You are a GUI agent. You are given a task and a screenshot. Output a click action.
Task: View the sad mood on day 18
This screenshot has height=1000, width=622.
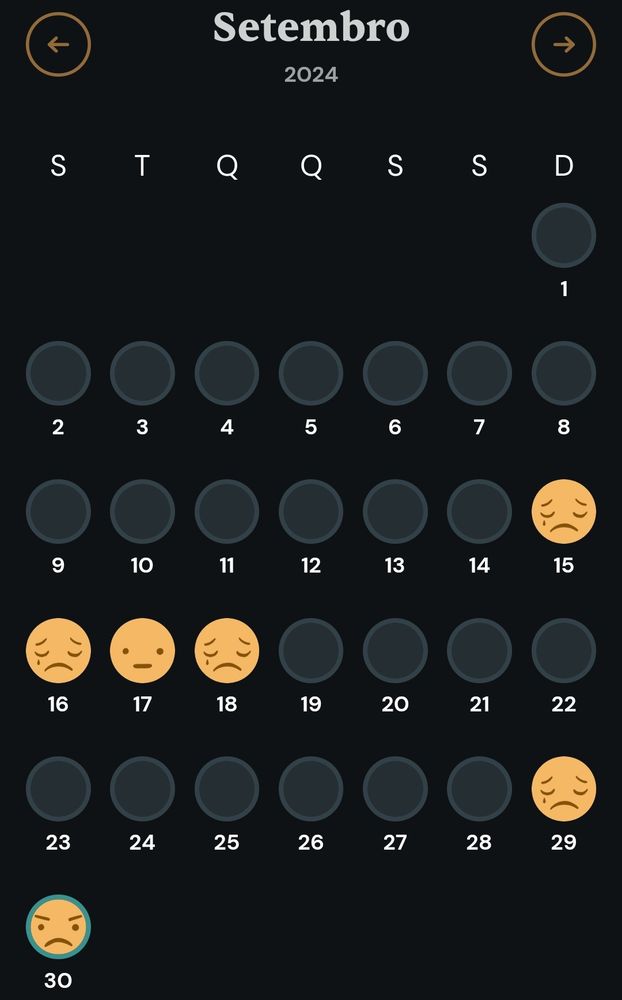pos(227,651)
